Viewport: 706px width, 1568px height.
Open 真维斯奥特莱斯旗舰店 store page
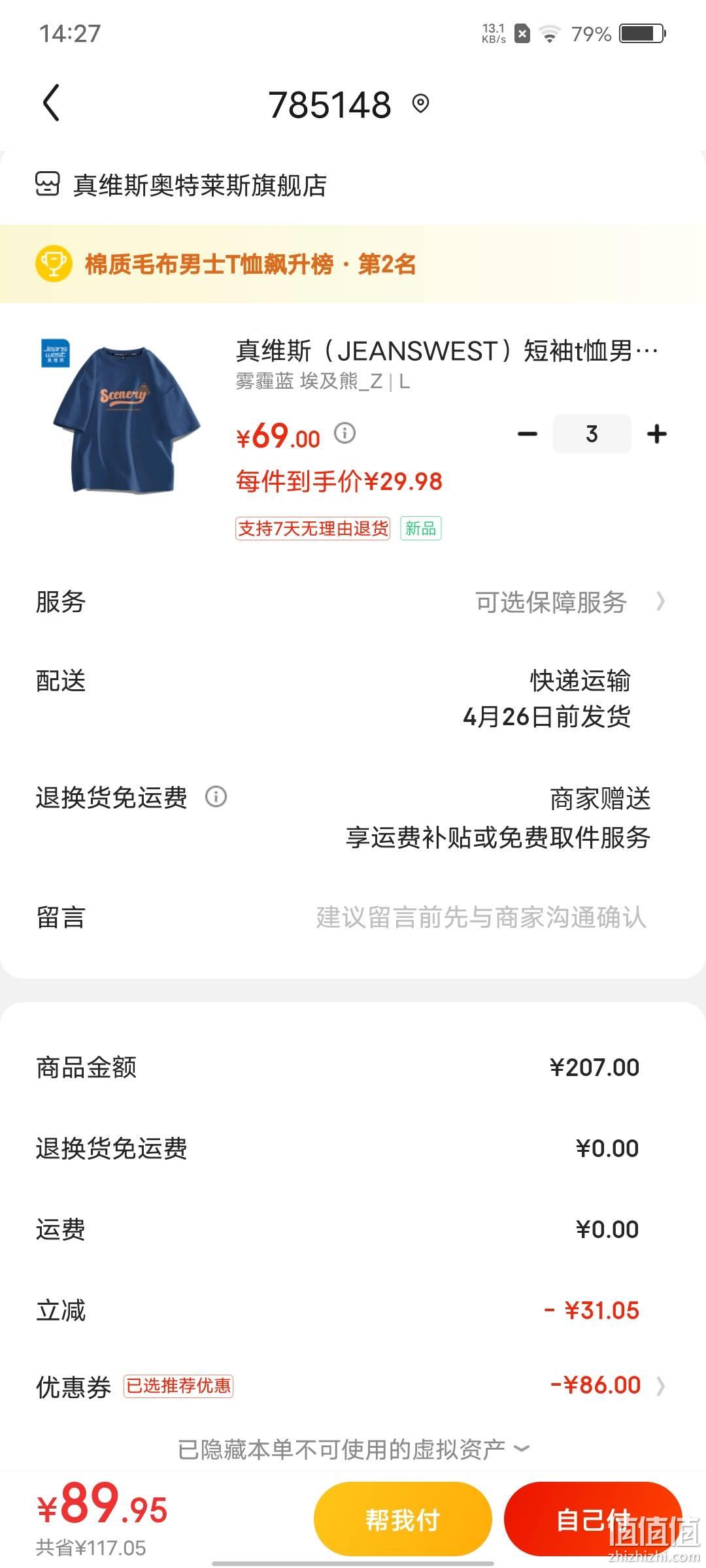point(181,186)
